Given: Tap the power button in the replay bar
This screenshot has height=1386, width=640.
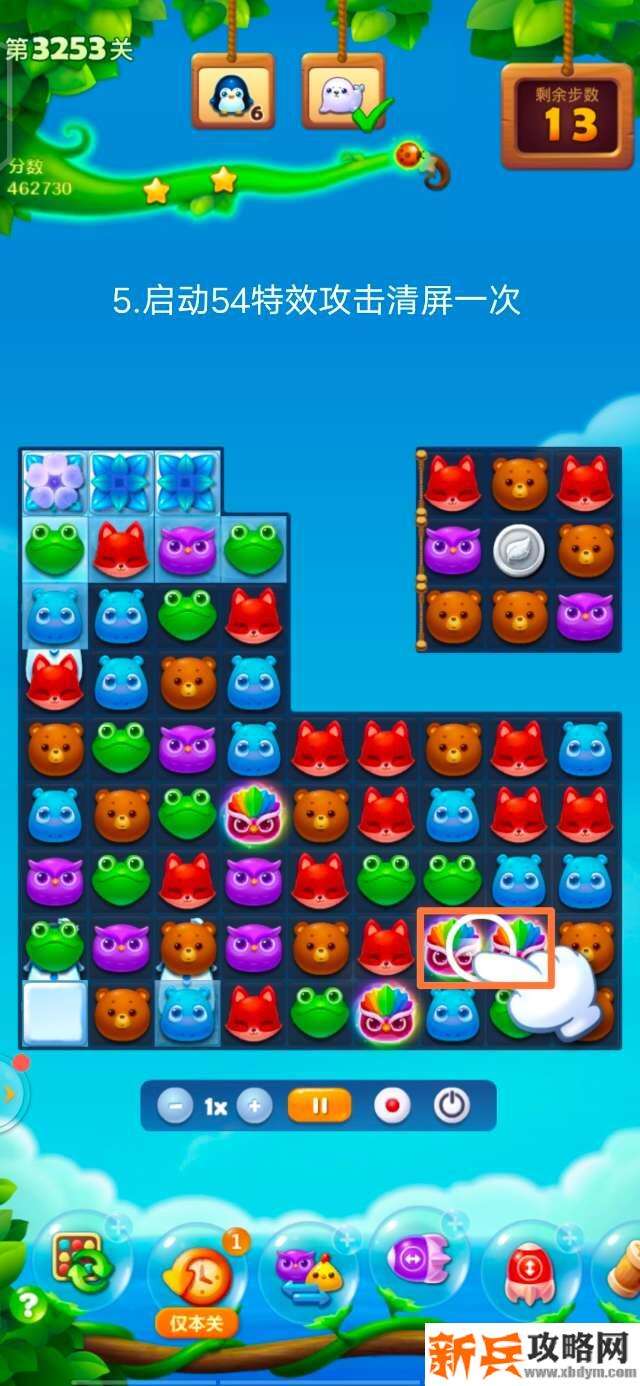Looking at the screenshot, I should point(452,1106).
